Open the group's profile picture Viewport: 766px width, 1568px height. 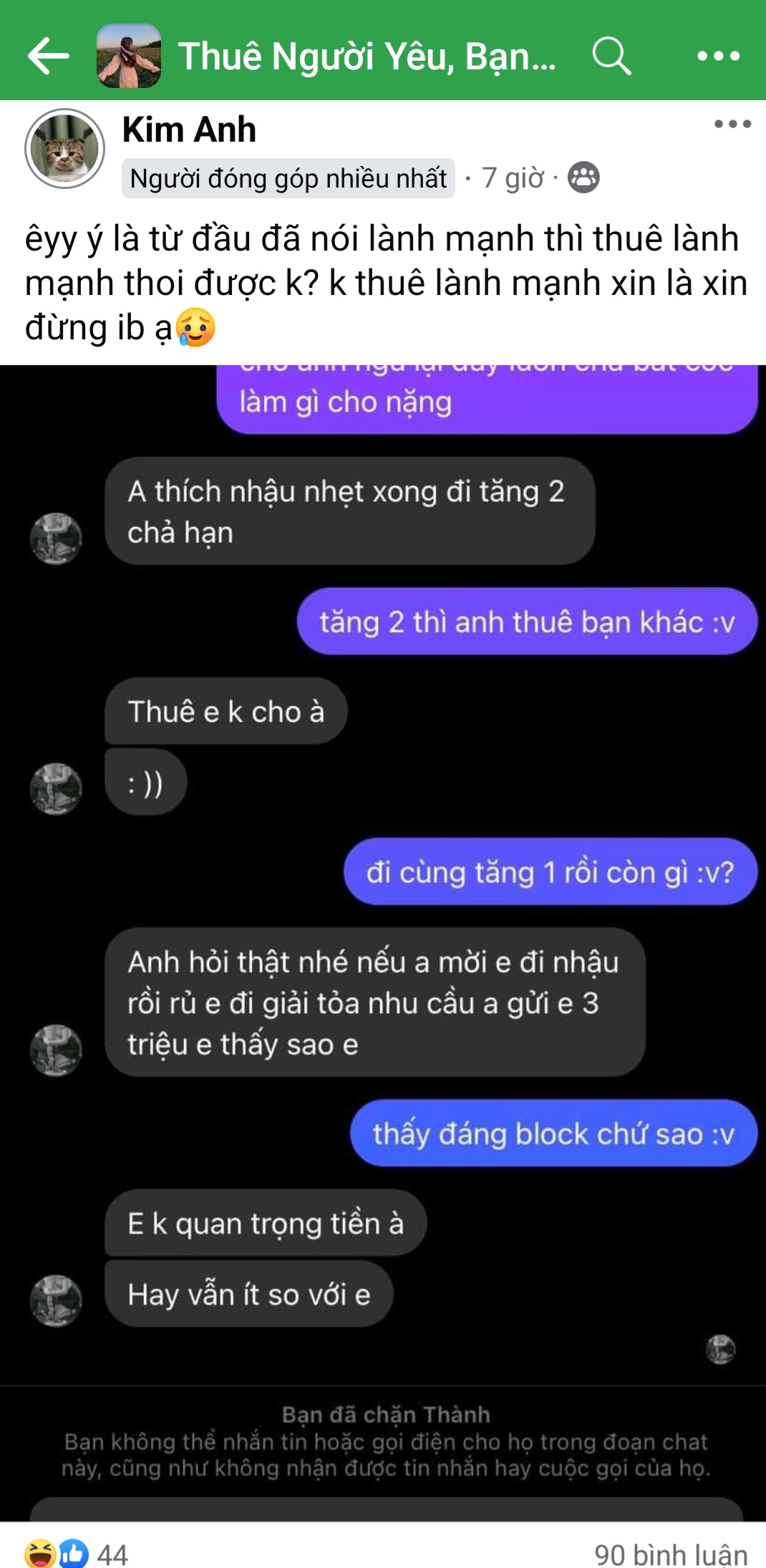coord(129,56)
